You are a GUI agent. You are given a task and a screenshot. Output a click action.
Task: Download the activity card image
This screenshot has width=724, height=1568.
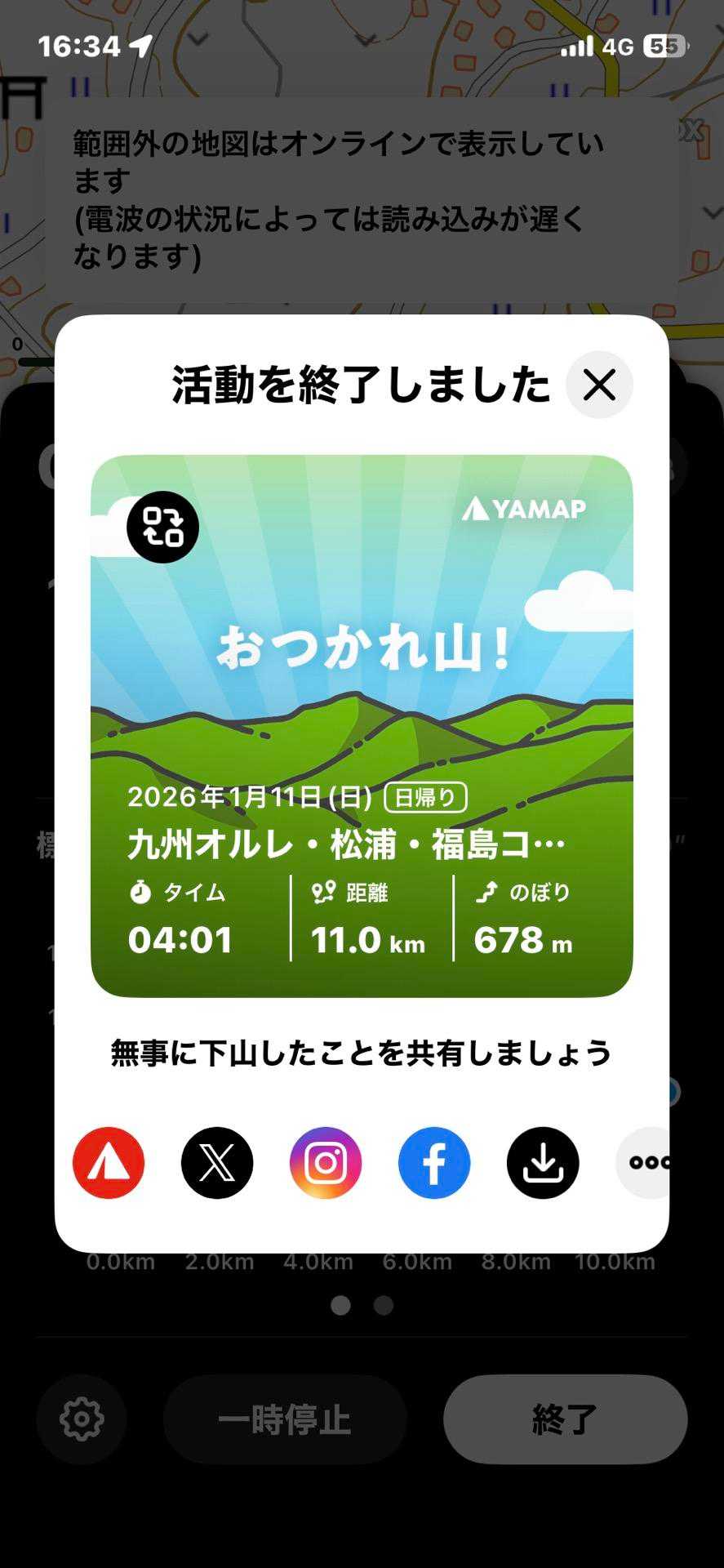[543, 1163]
